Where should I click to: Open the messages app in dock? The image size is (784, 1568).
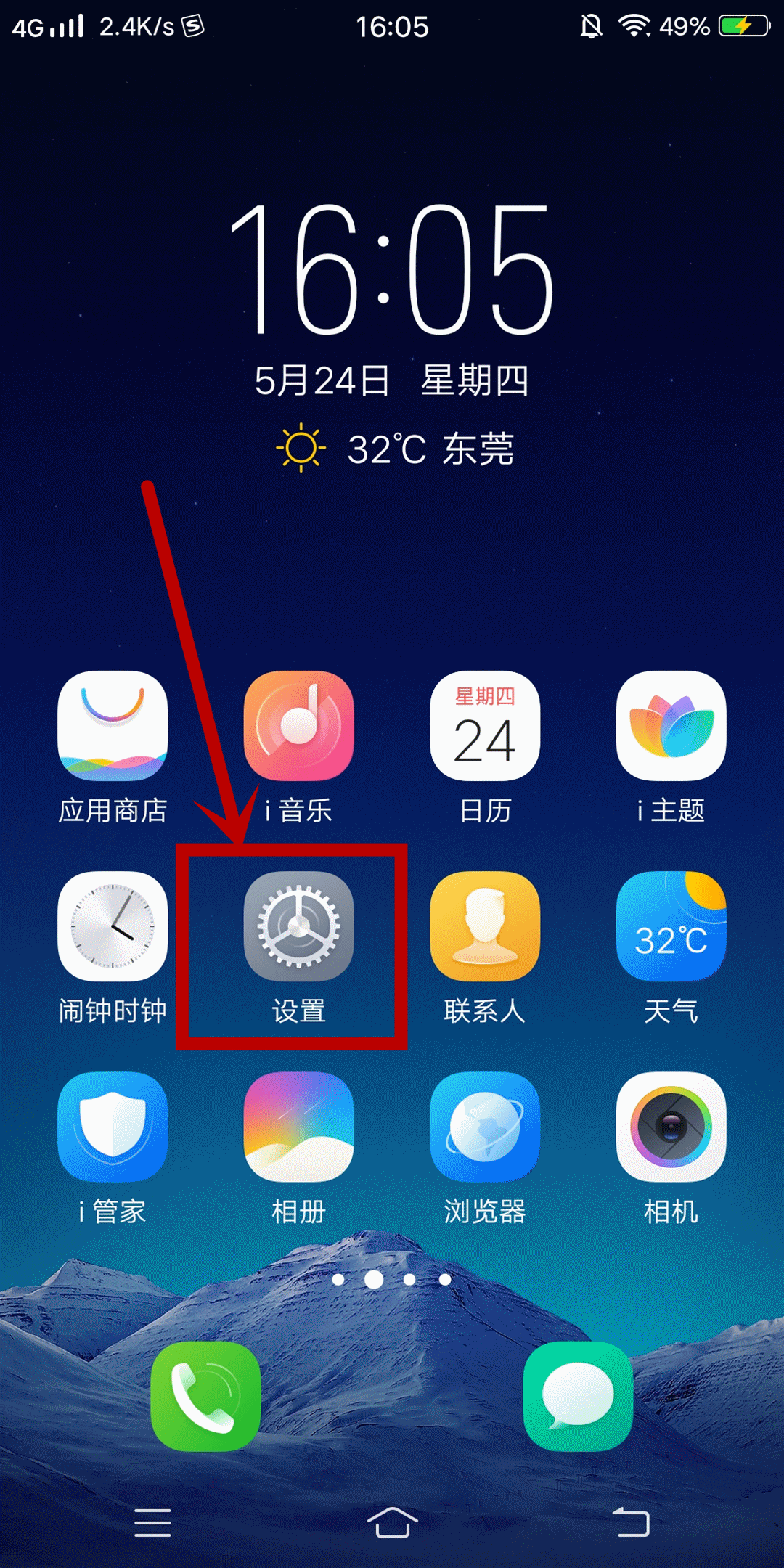pyautogui.click(x=578, y=1396)
